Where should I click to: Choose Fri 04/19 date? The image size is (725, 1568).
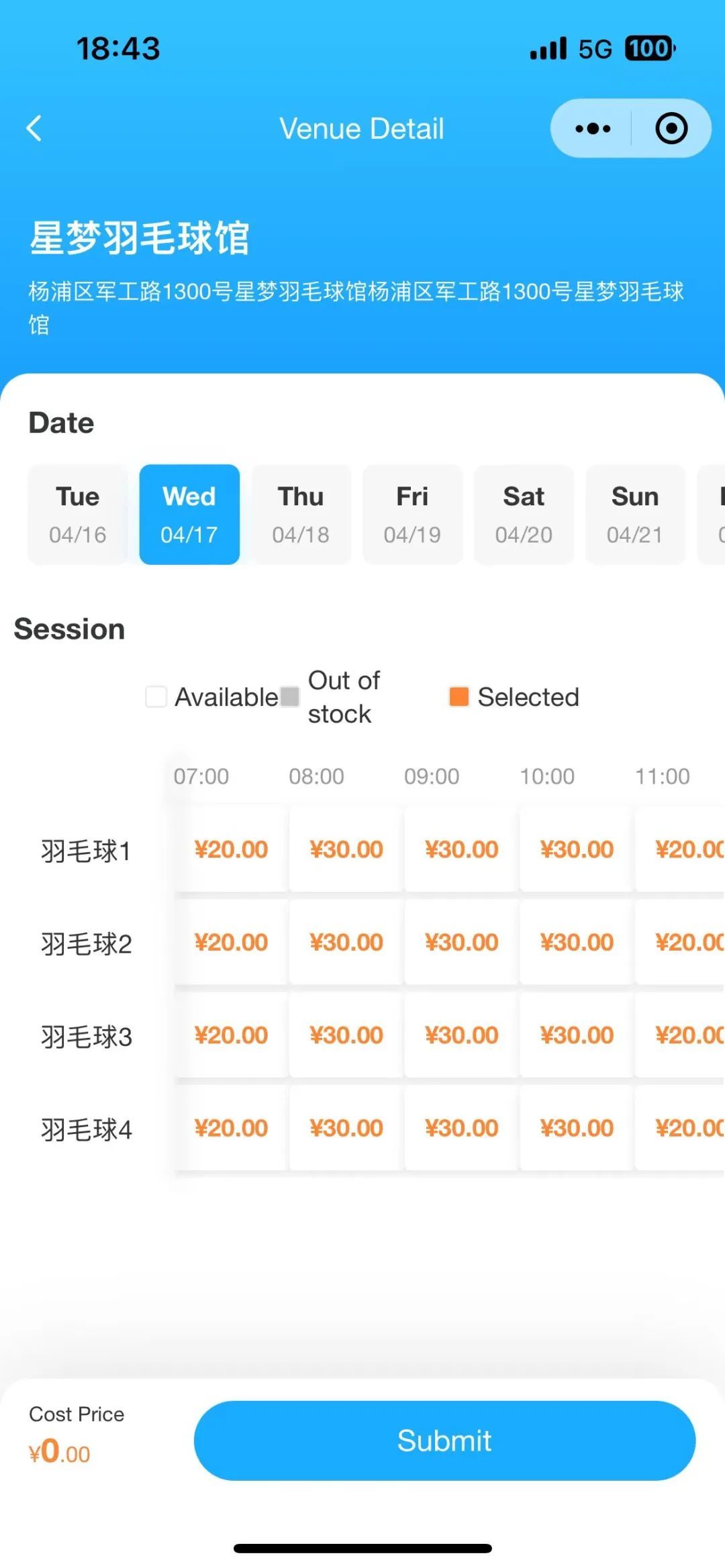(412, 515)
